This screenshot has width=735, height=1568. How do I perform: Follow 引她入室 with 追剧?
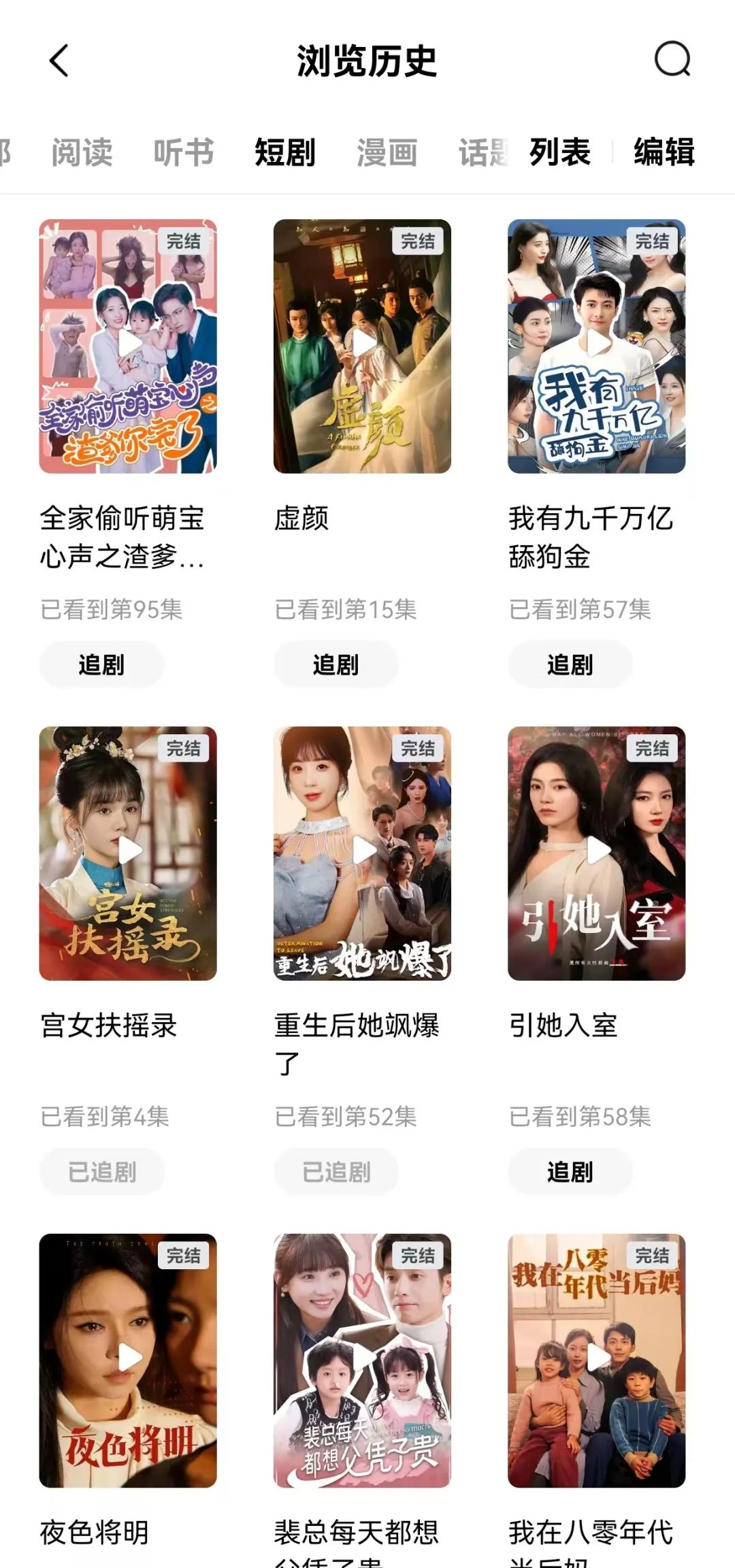point(570,1171)
